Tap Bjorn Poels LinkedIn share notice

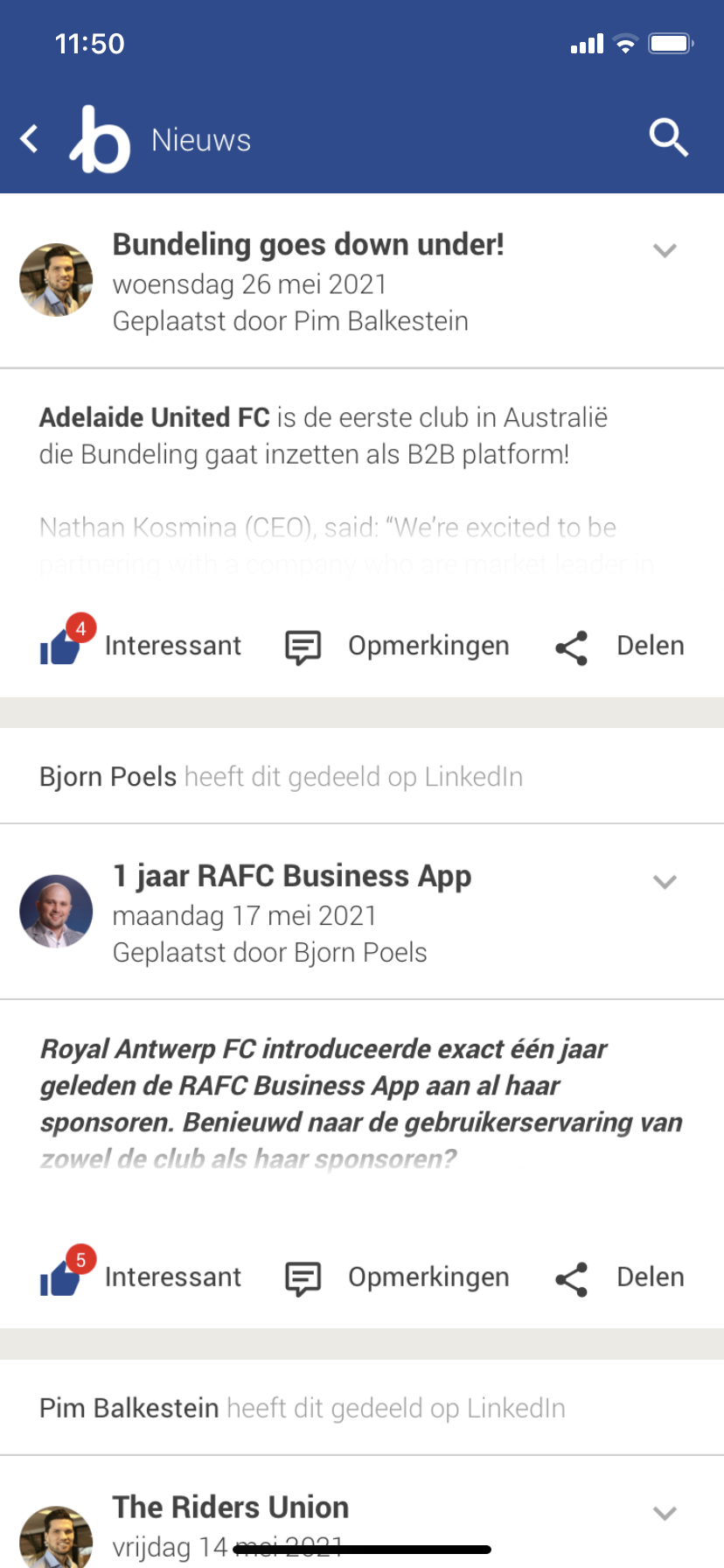point(280,775)
